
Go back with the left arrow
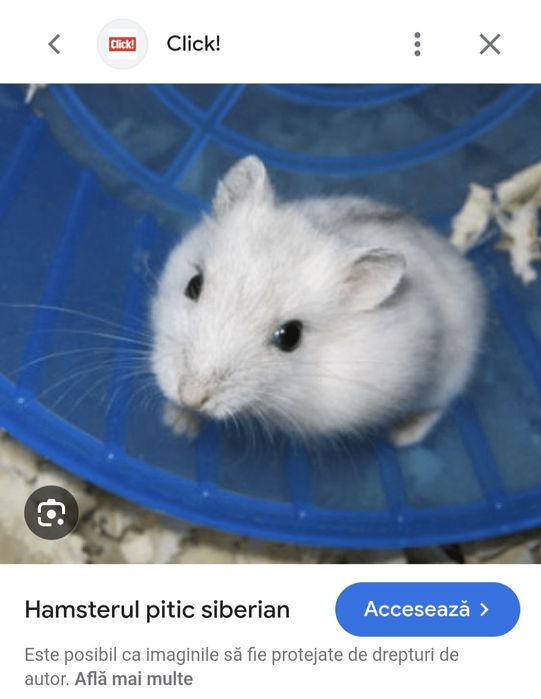[x=54, y=44]
